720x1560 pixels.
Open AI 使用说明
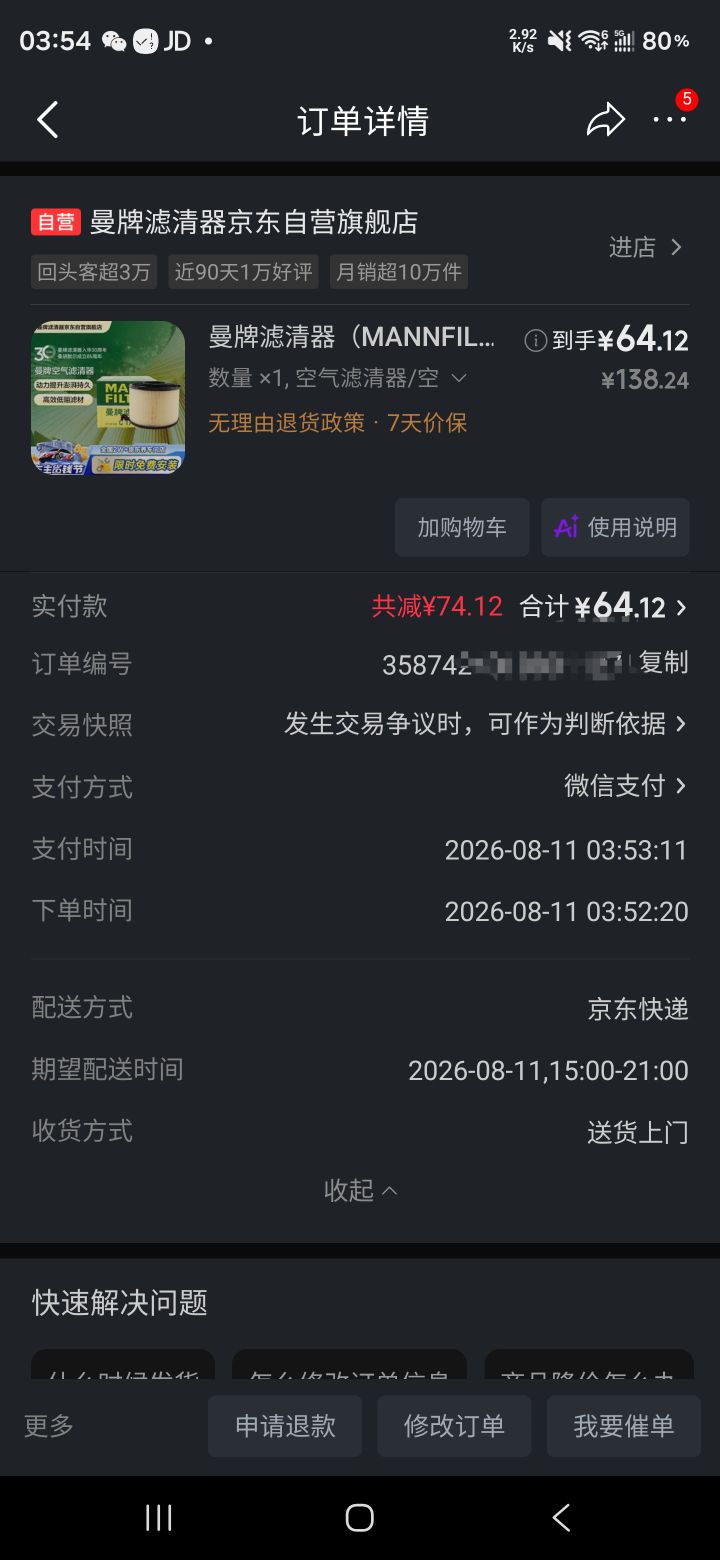[x=615, y=527]
